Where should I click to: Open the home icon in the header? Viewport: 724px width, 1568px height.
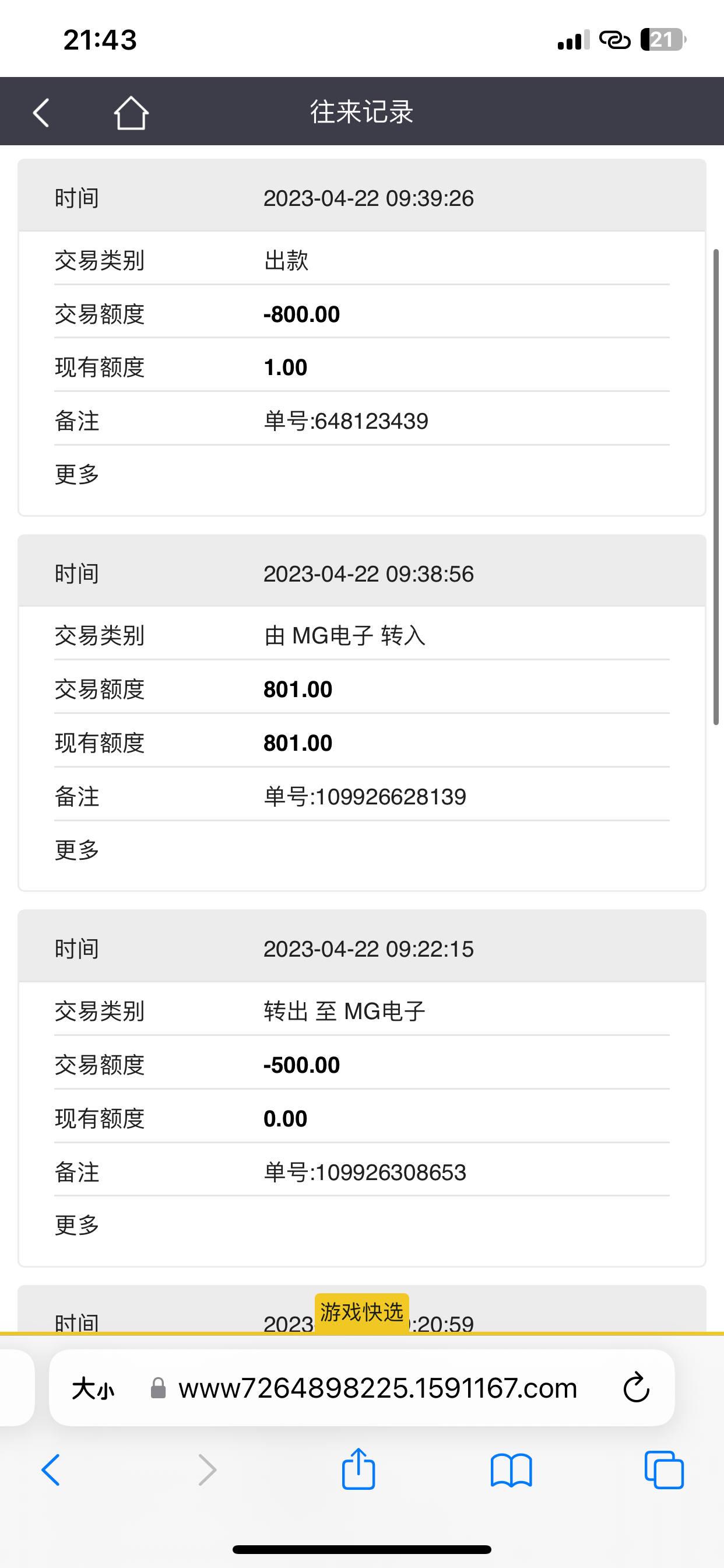tap(131, 113)
